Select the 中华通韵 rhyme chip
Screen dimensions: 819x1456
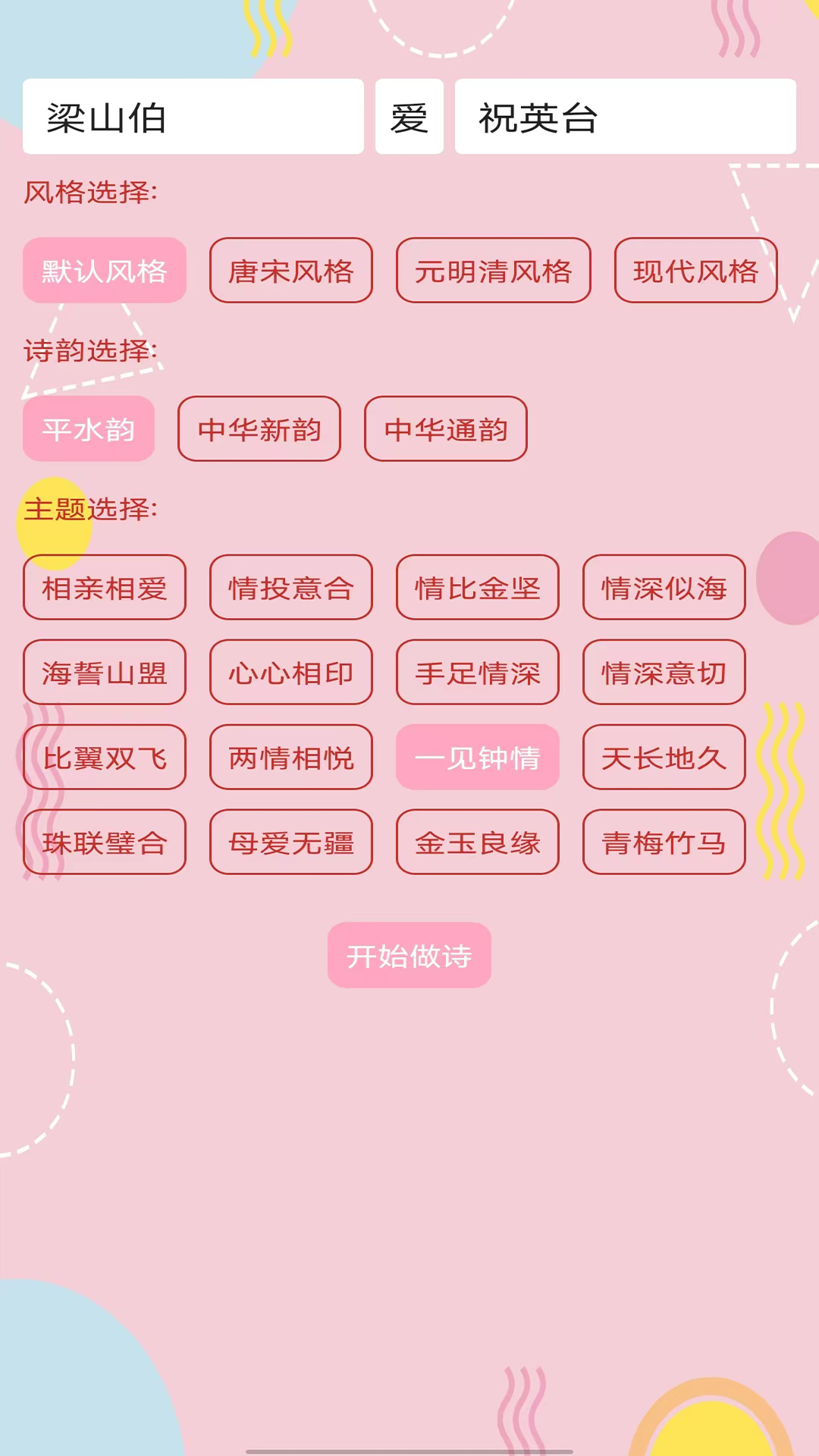point(446,429)
